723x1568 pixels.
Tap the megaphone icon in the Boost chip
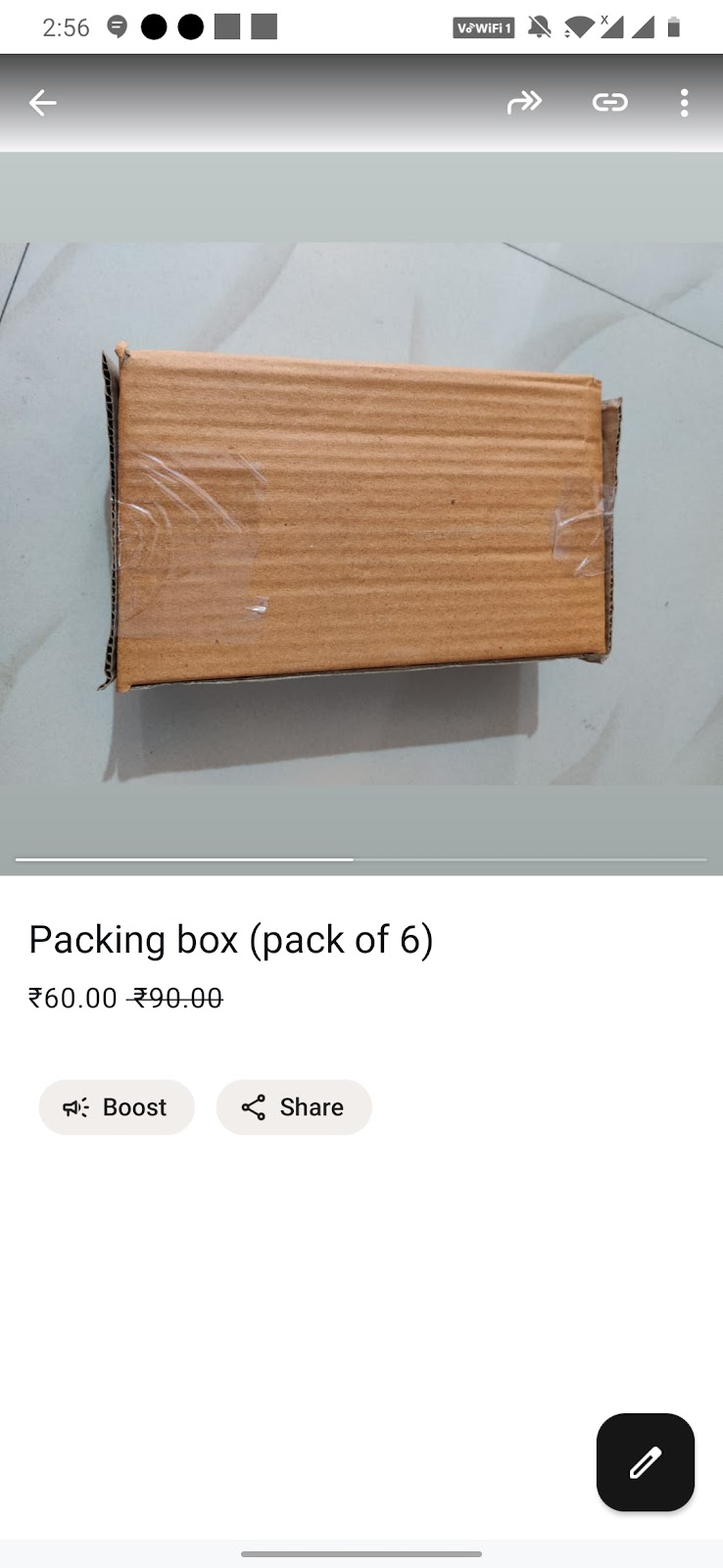[74, 1107]
